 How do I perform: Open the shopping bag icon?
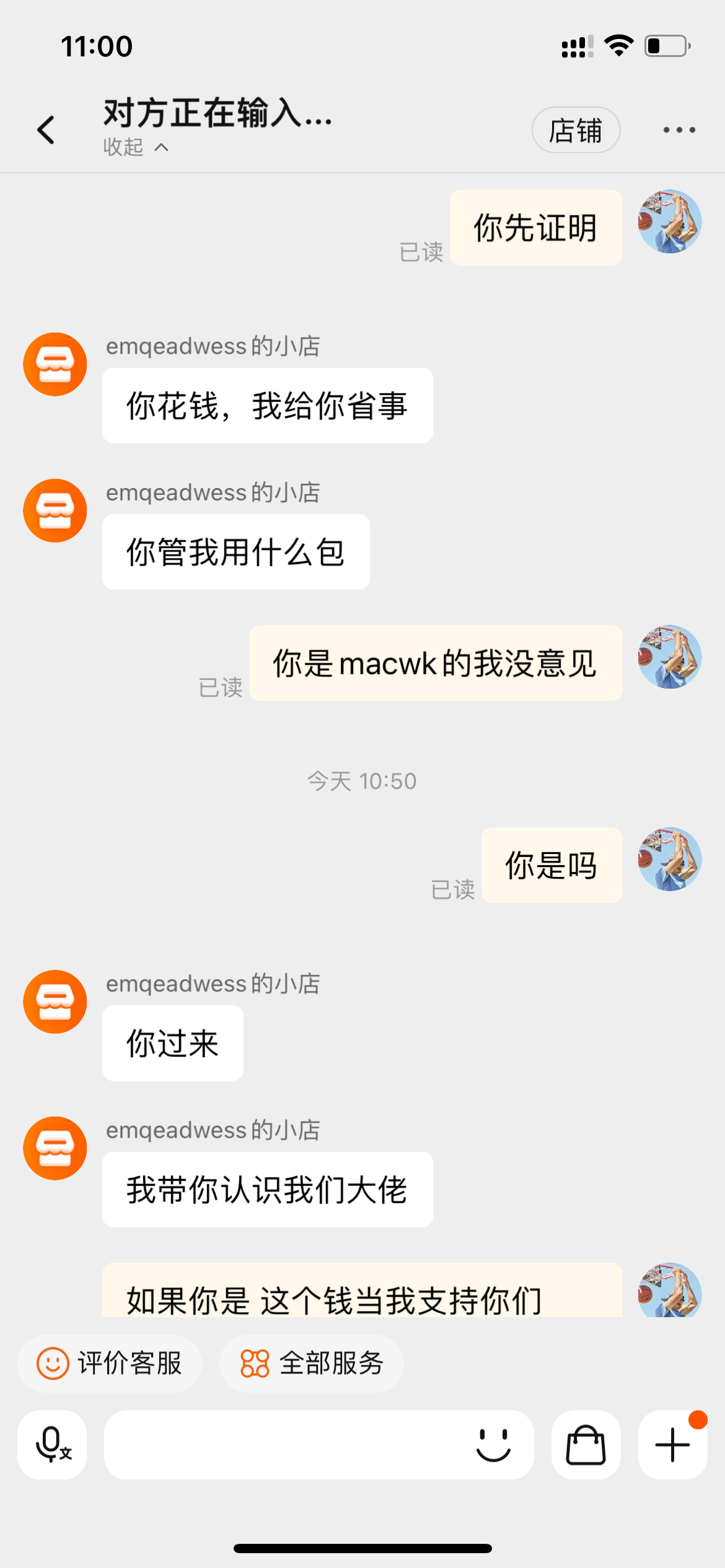[586, 1445]
